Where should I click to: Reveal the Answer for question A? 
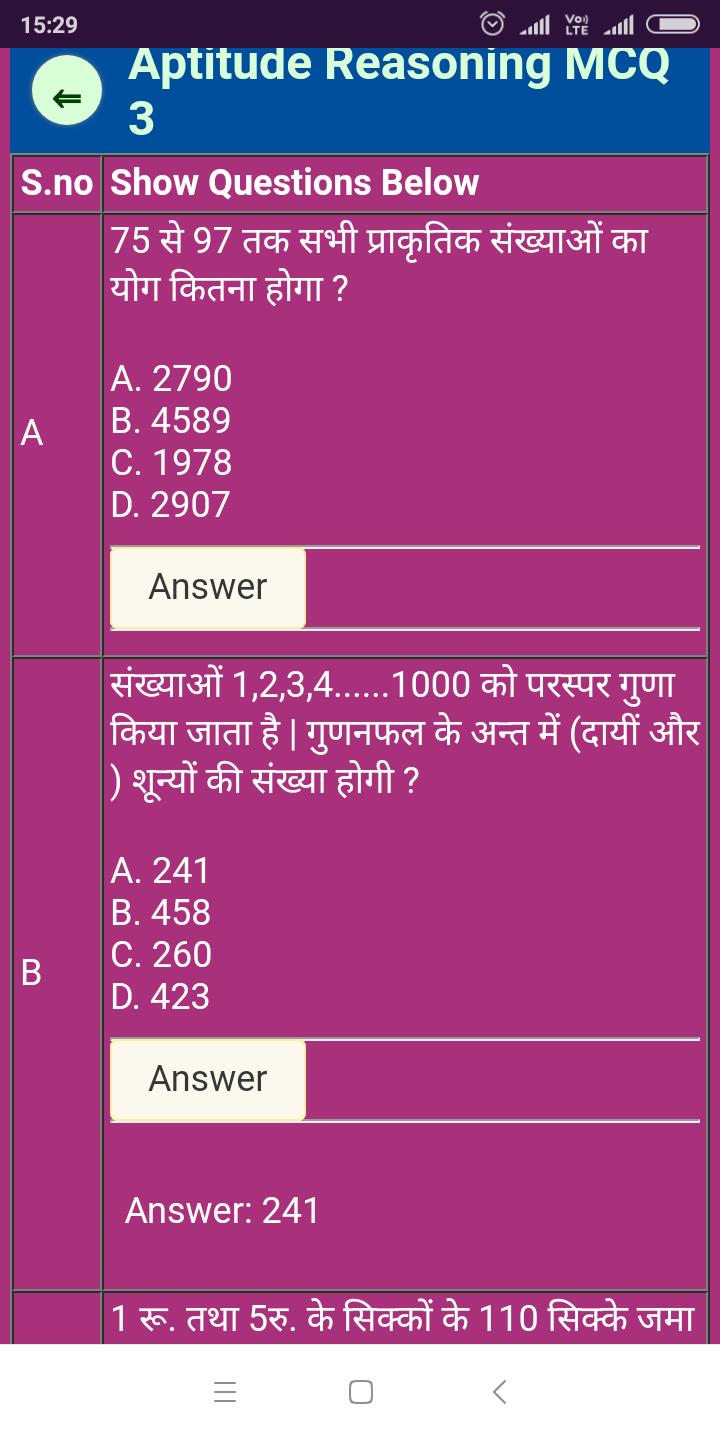(x=208, y=587)
